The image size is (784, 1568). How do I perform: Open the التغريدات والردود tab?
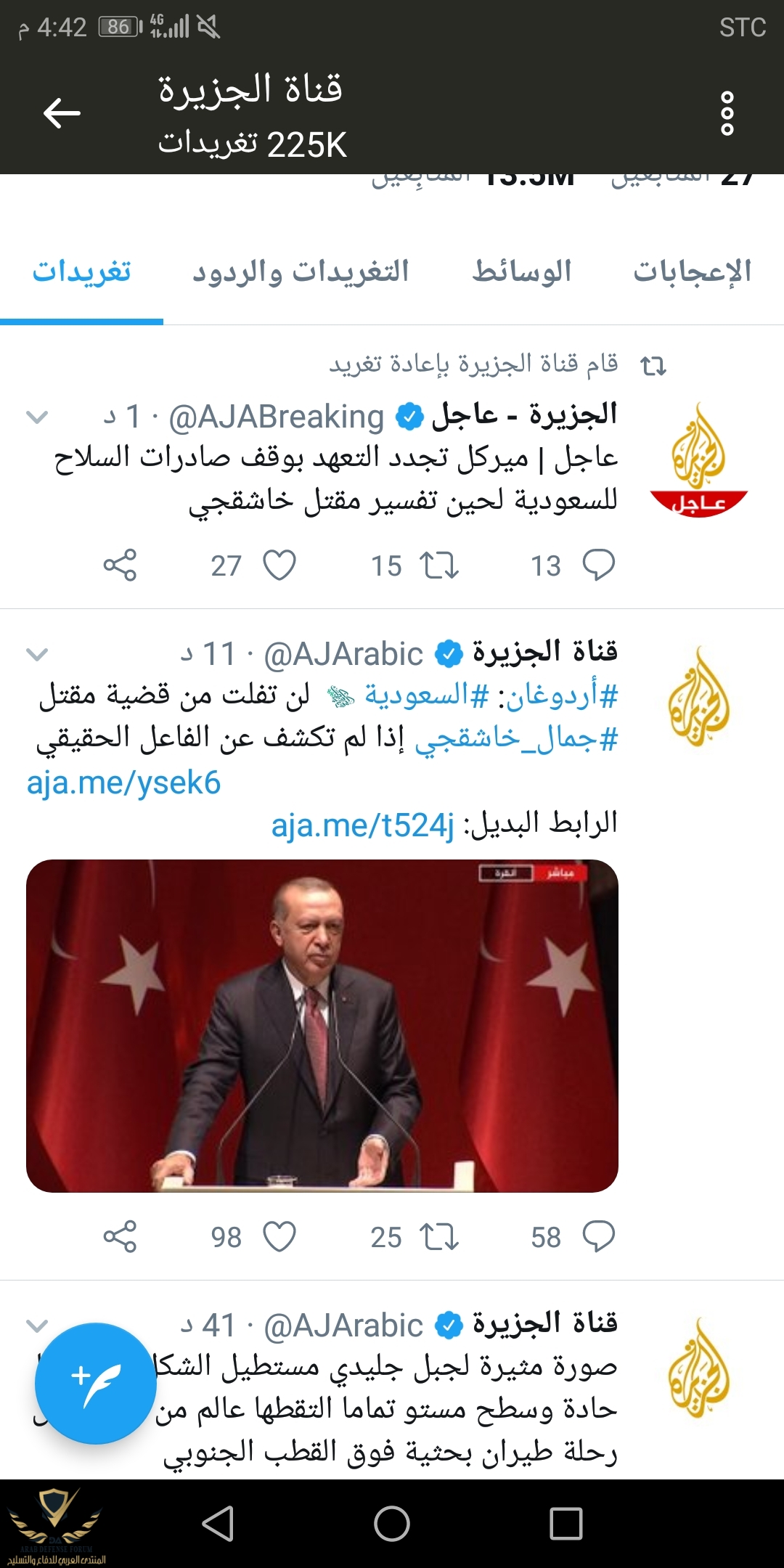tap(301, 271)
